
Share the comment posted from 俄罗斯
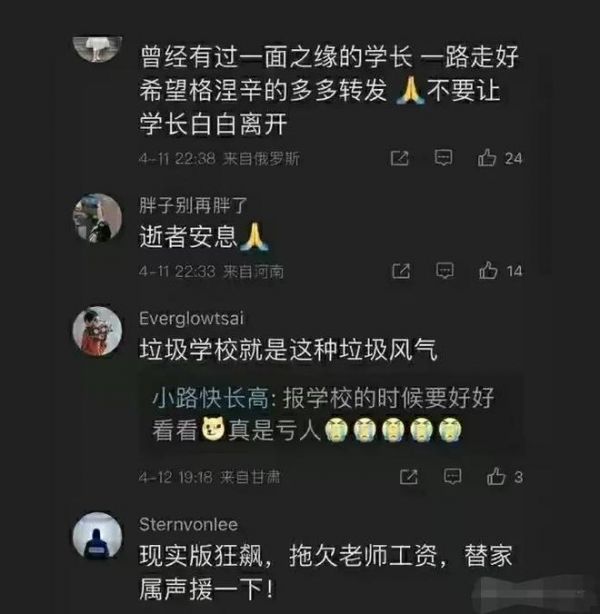(x=399, y=158)
